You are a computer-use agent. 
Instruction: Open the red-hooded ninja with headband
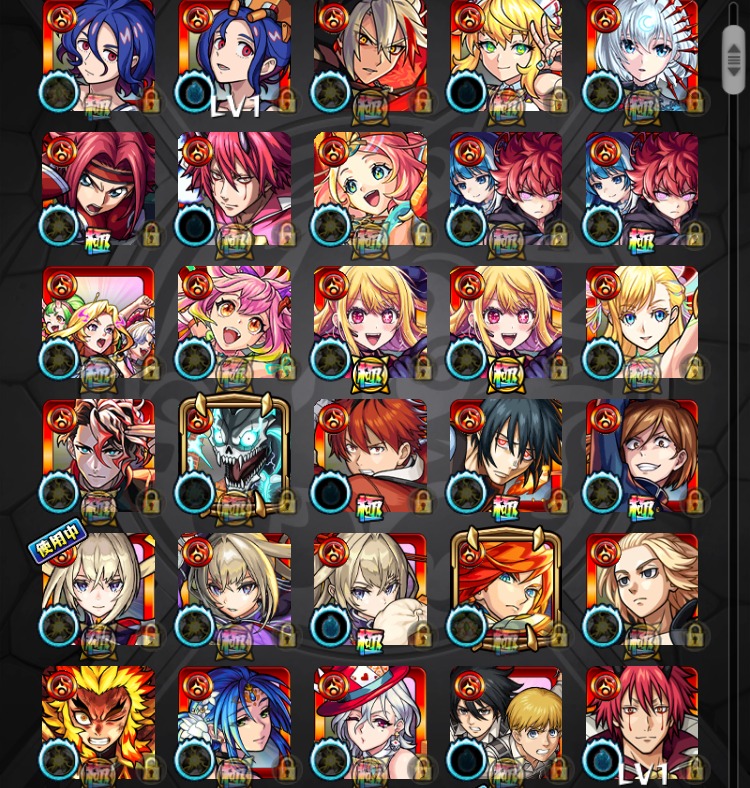98,190
